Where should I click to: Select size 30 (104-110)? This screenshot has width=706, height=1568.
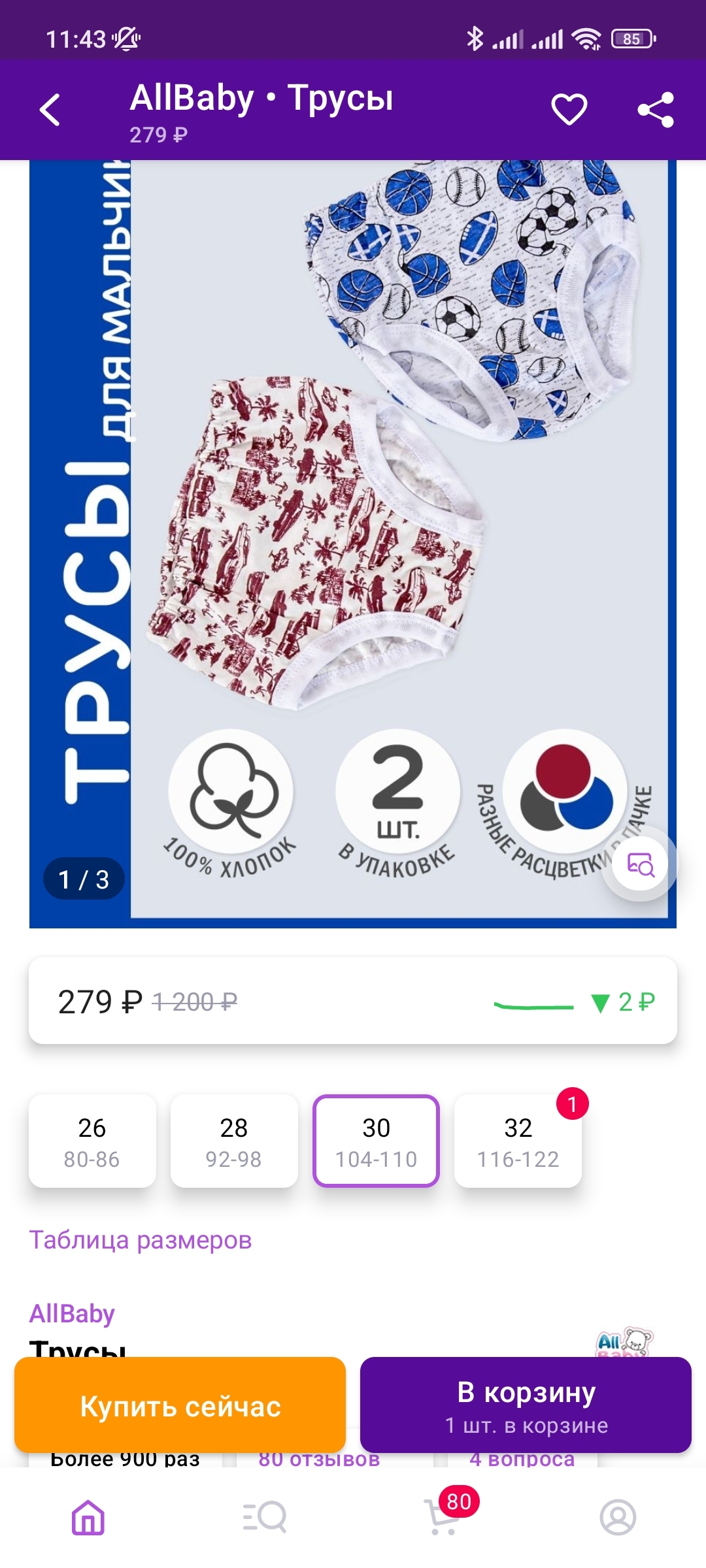coord(376,1141)
